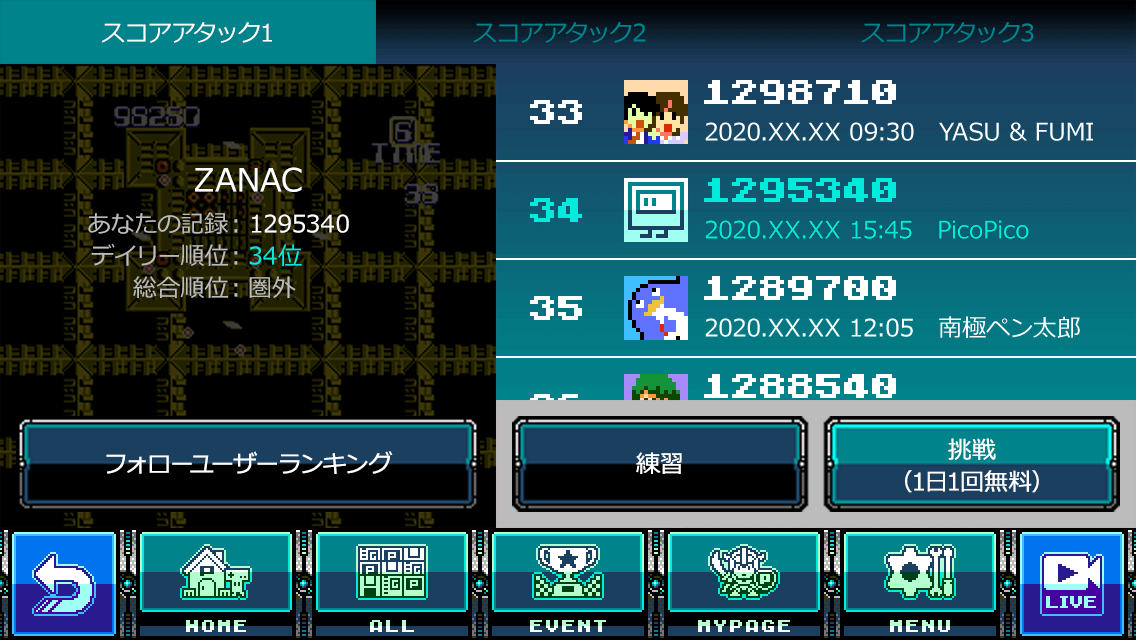Open PicoPico's rank 34 entry

[815, 210]
